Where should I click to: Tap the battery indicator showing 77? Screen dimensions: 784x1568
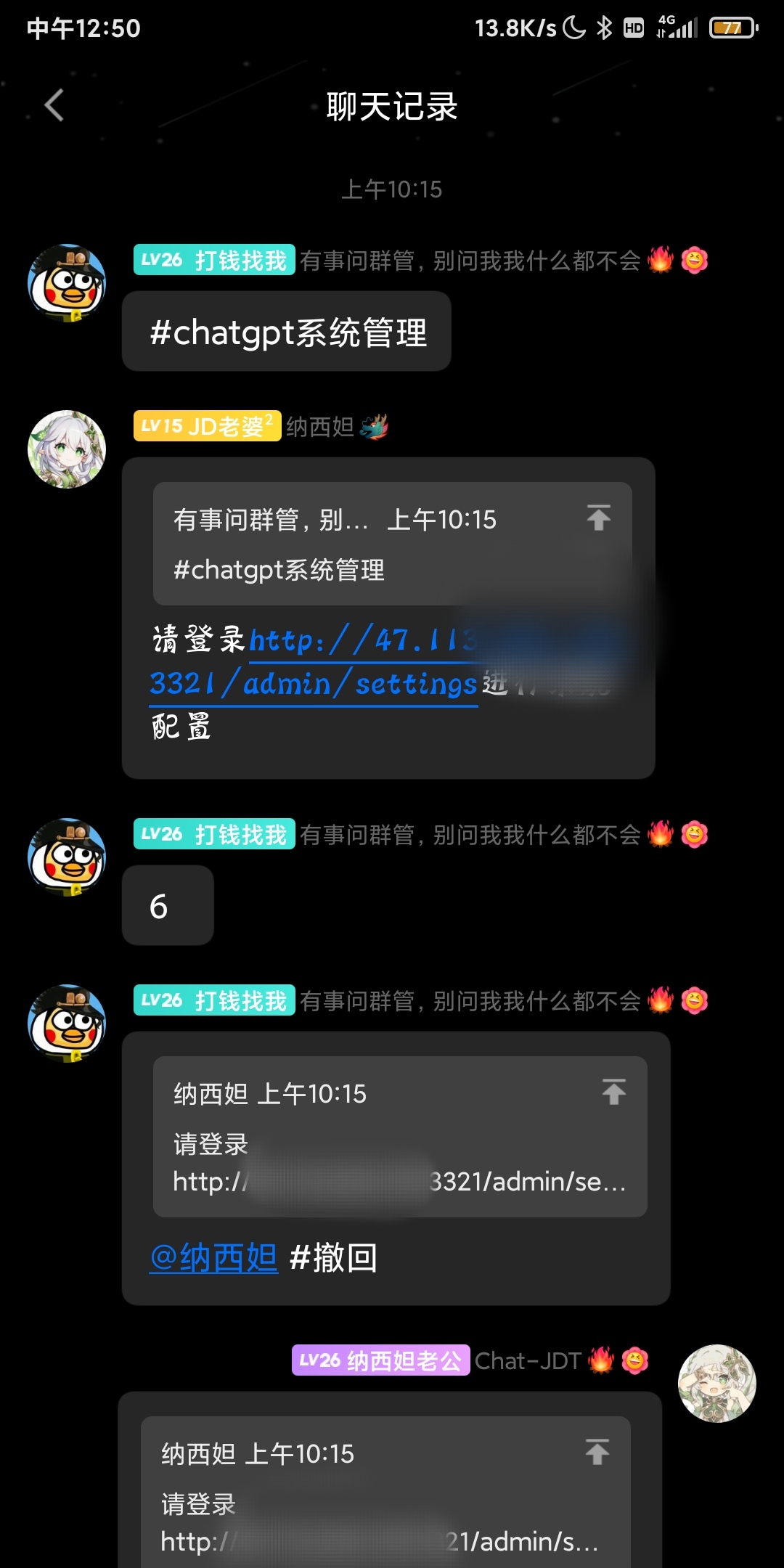click(x=730, y=28)
